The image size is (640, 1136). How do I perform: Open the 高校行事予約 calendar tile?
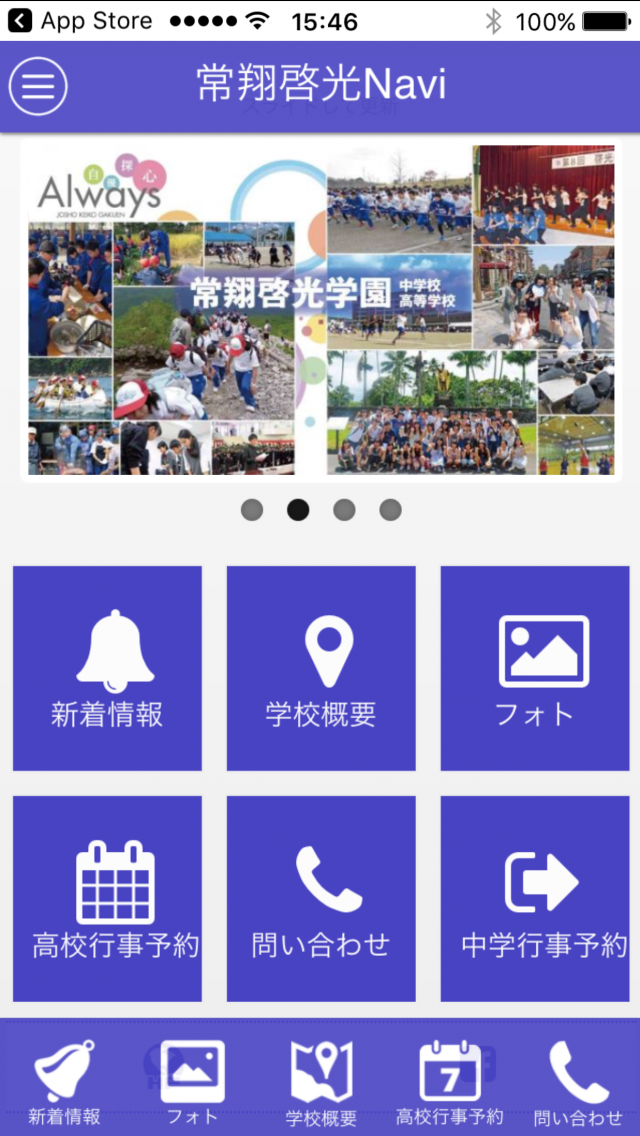[x=107, y=898]
